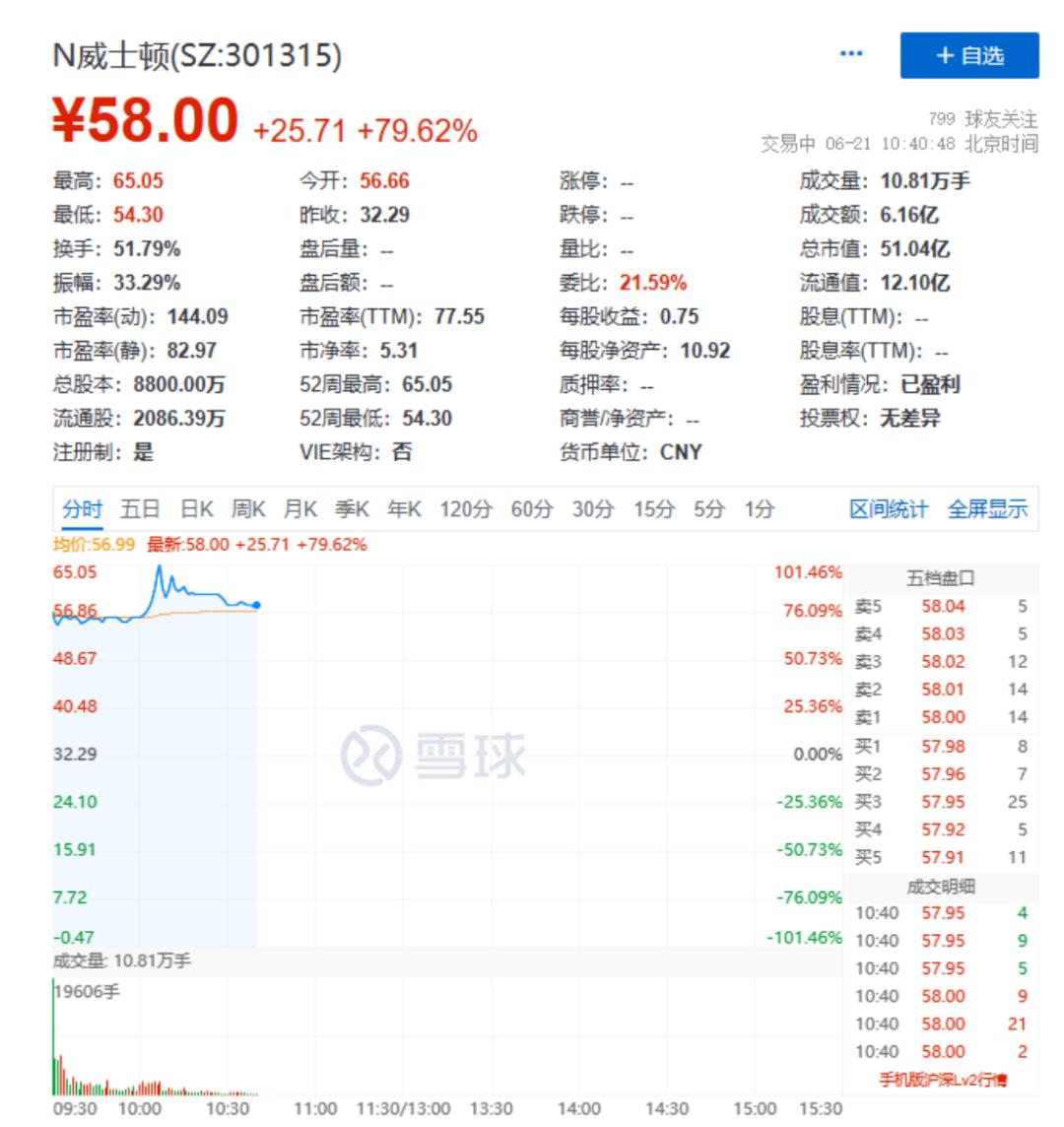Switch chart to 五日 view

[140, 509]
